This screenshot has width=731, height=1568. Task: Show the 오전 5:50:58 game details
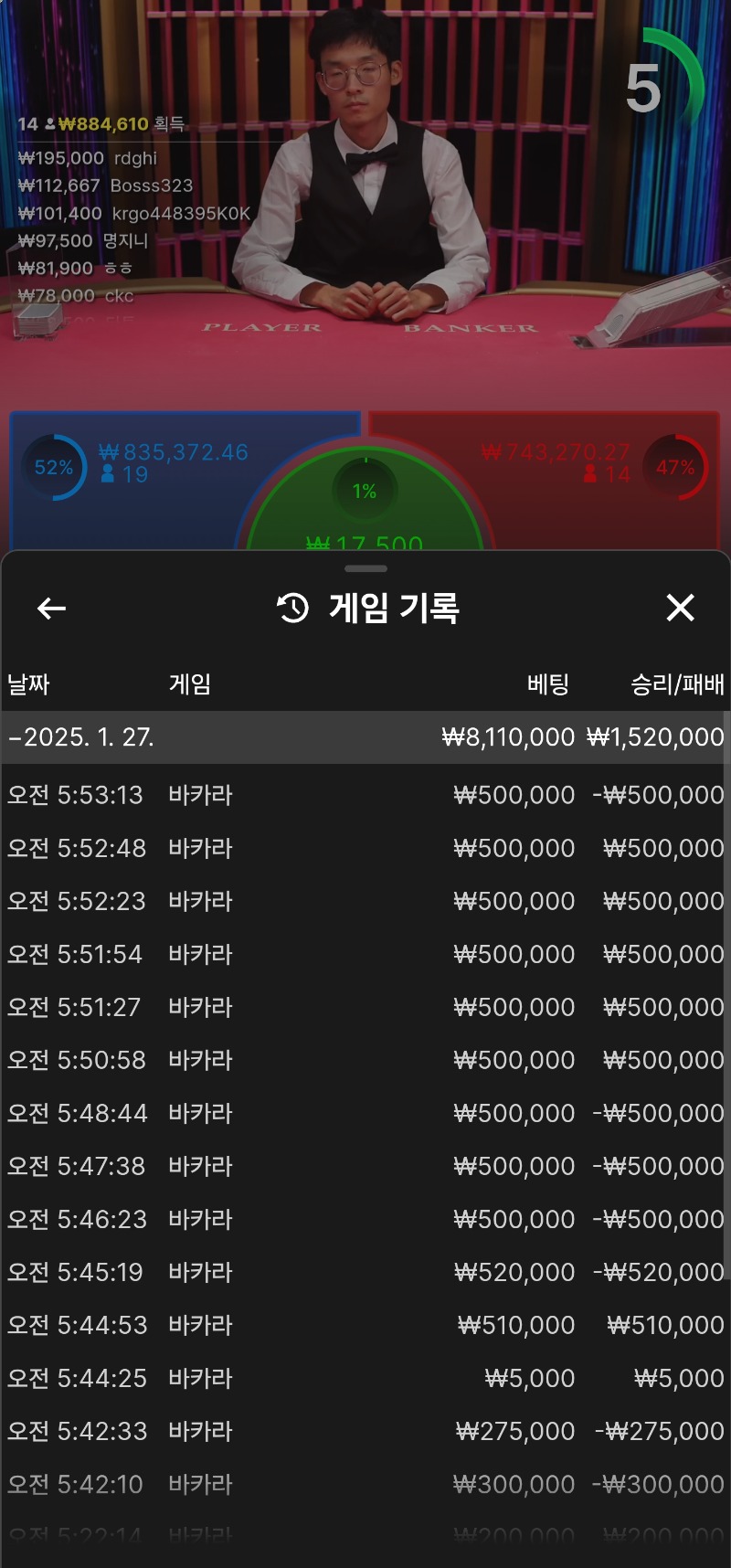pyautogui.click(x=365, y=1060)
